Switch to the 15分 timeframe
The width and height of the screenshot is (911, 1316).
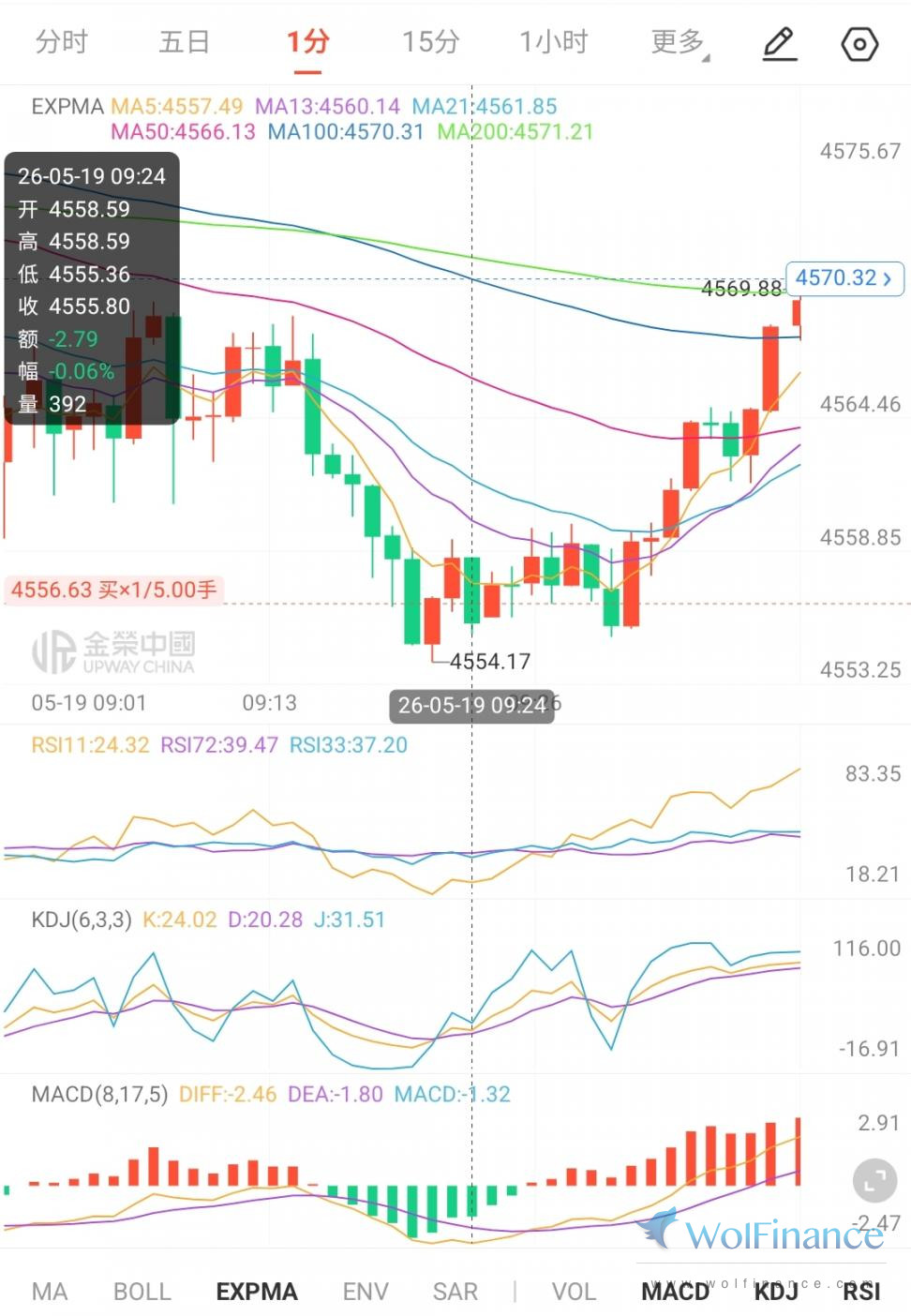[430, 42]
